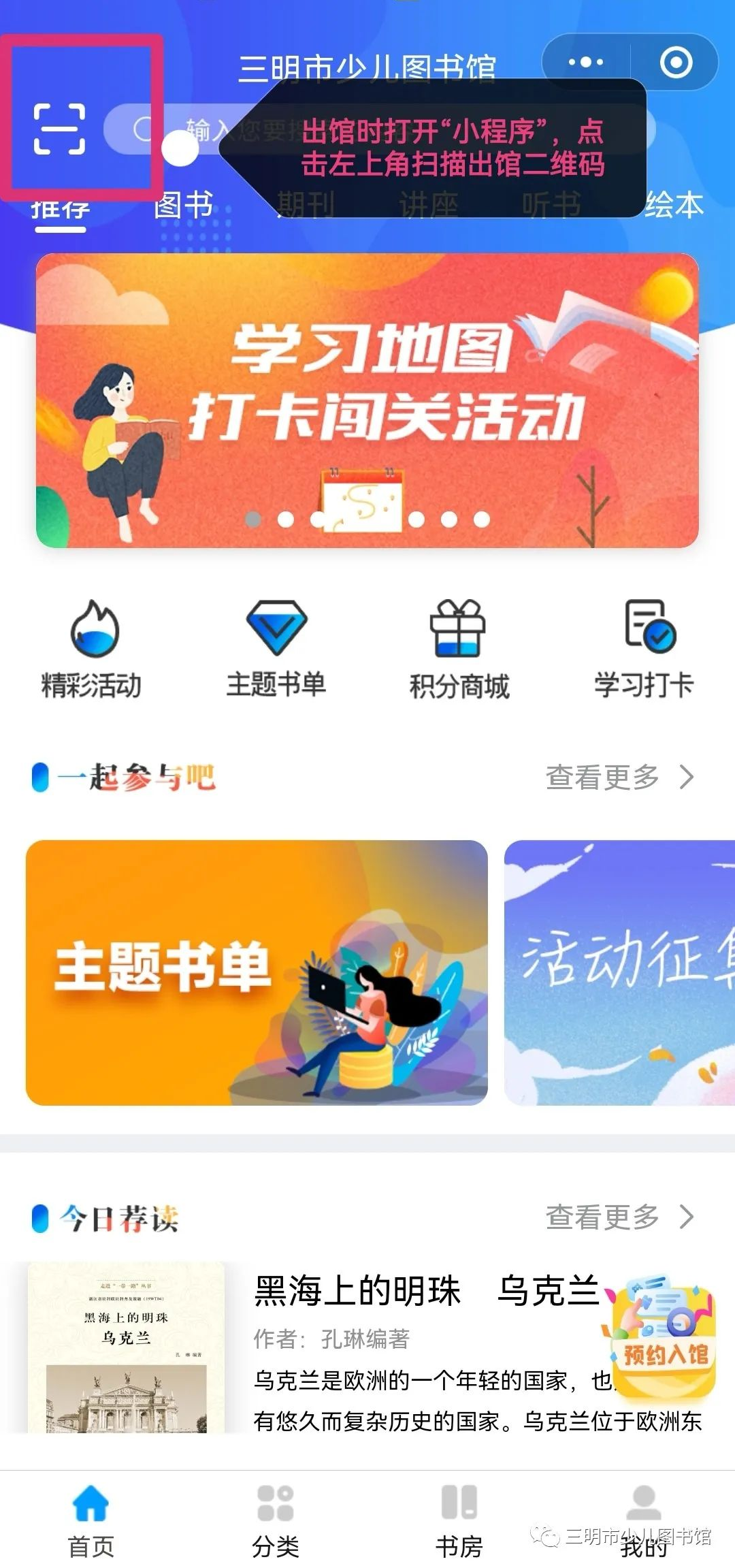Go to the 我的 tab
Screen dimensions: 735x1568
click(643, 1521)
